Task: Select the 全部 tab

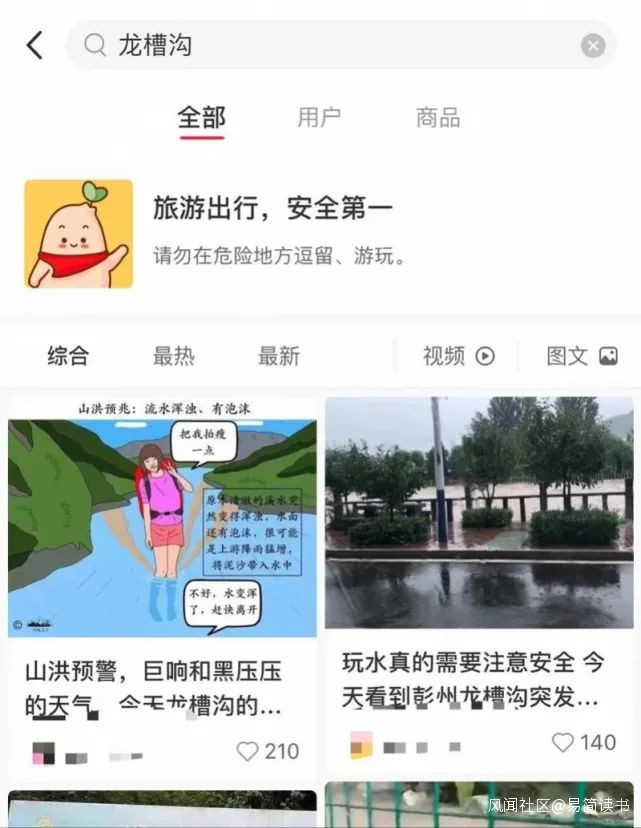Action: 202,118
